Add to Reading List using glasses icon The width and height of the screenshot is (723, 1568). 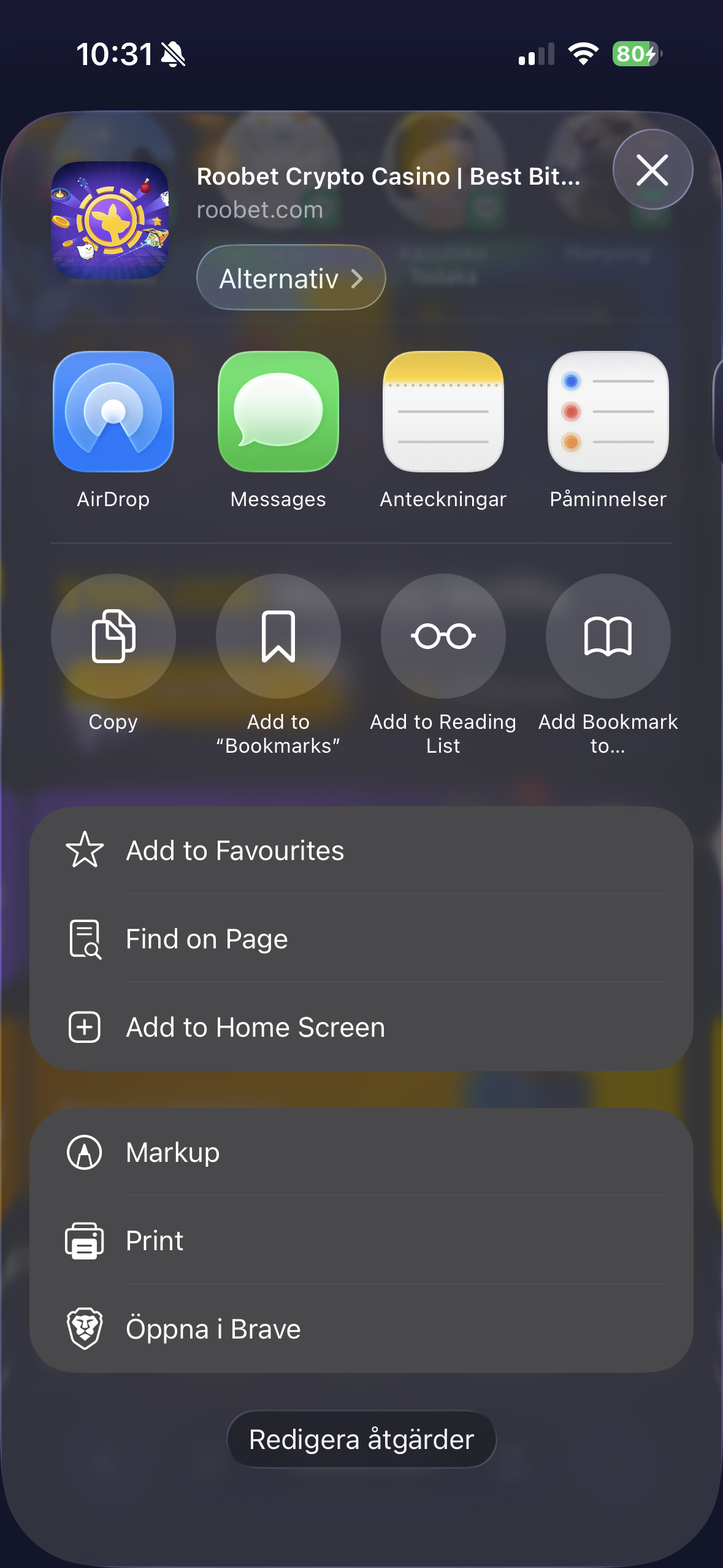443,636
